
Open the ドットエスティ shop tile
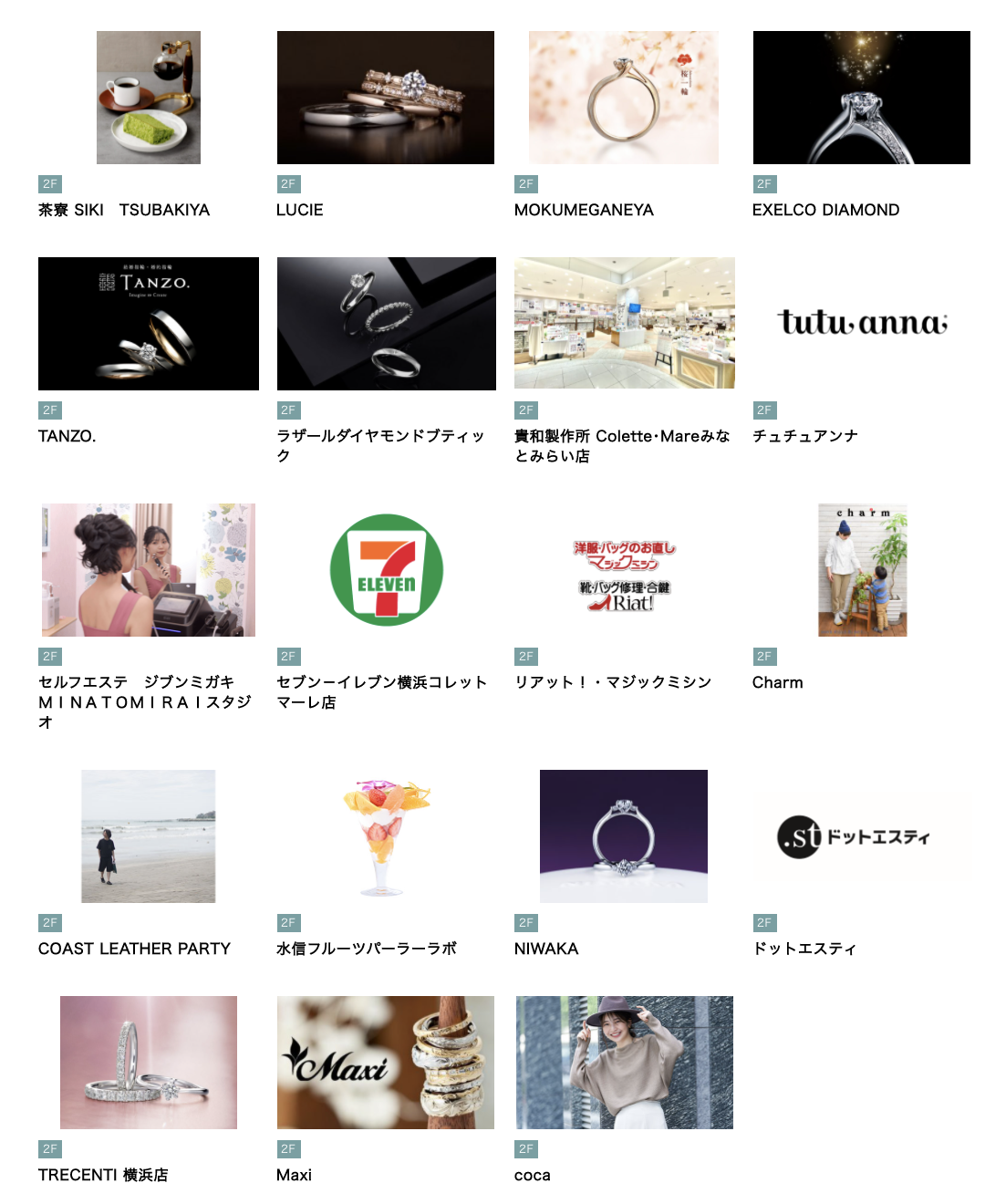coord(862,836)
